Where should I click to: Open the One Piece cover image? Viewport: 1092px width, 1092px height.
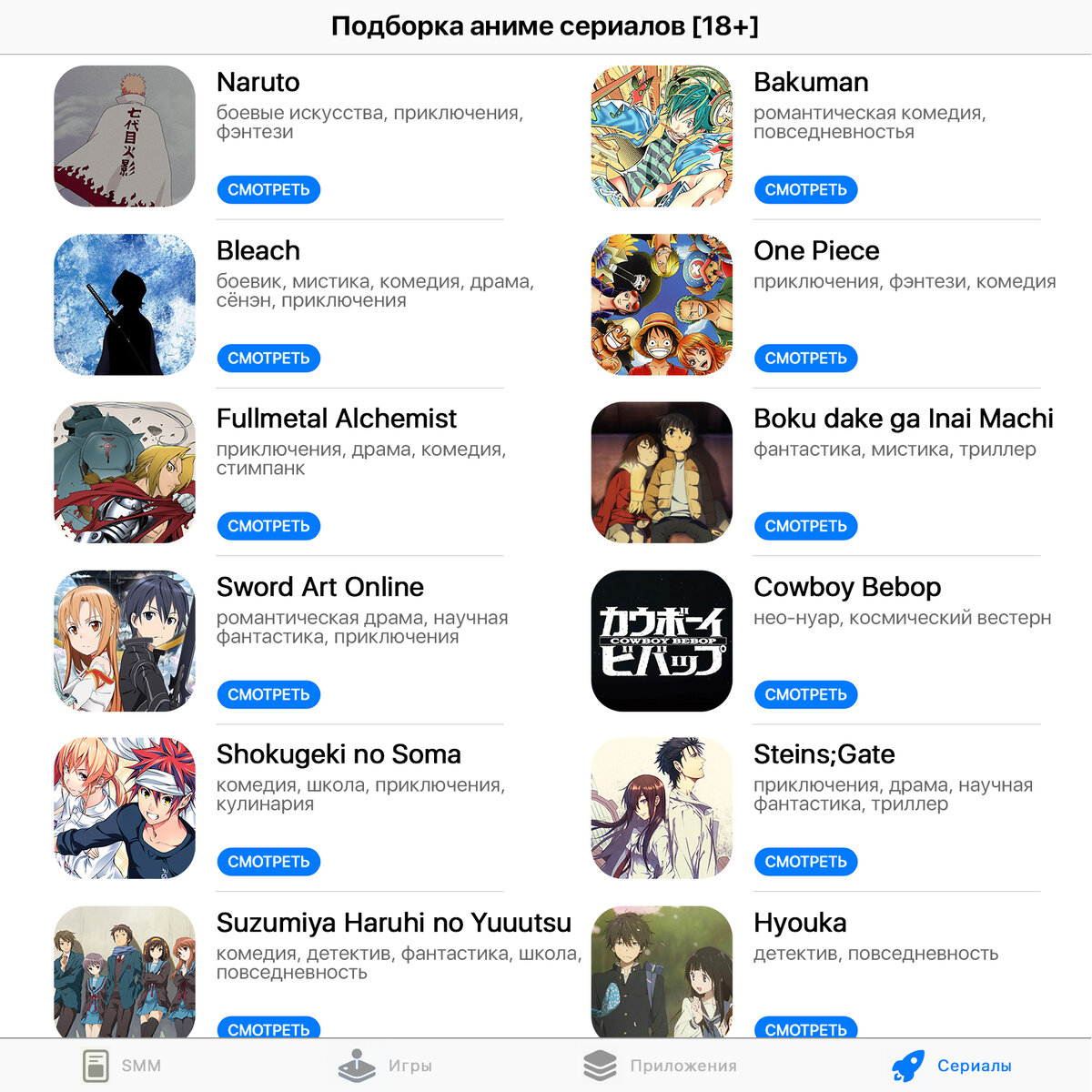tap(662, 305)
